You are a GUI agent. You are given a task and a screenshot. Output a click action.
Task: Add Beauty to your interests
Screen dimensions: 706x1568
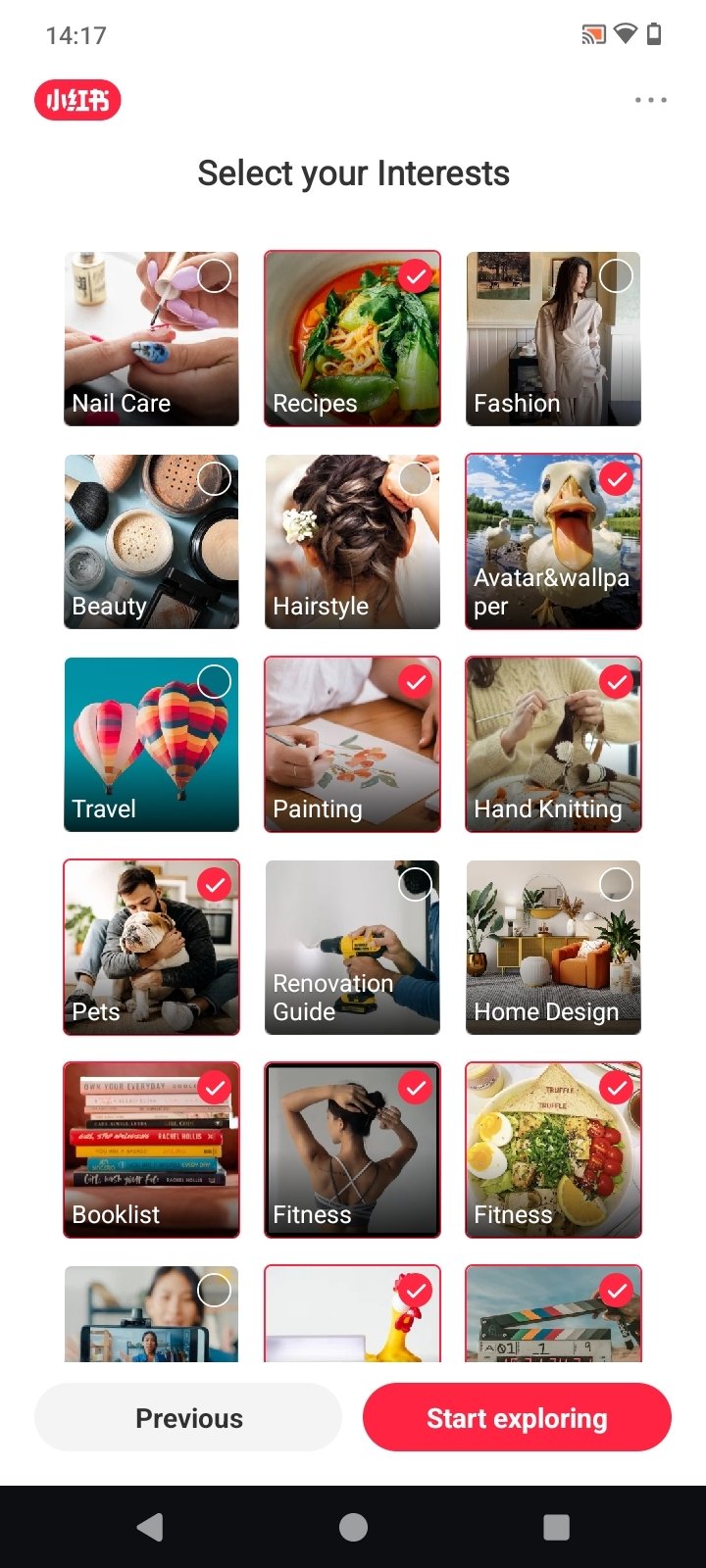click(x=152, y=541)
